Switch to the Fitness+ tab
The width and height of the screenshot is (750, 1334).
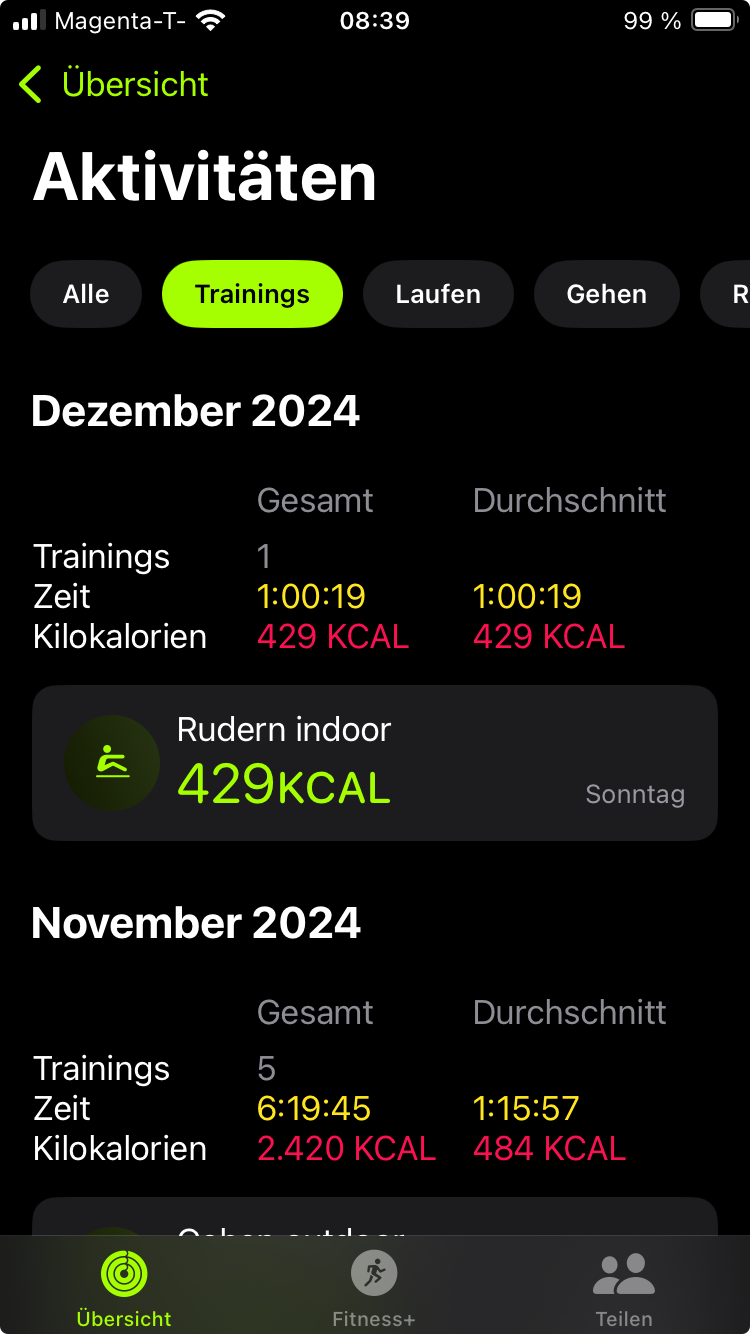pyautogui.click(x=374, y=1288)
